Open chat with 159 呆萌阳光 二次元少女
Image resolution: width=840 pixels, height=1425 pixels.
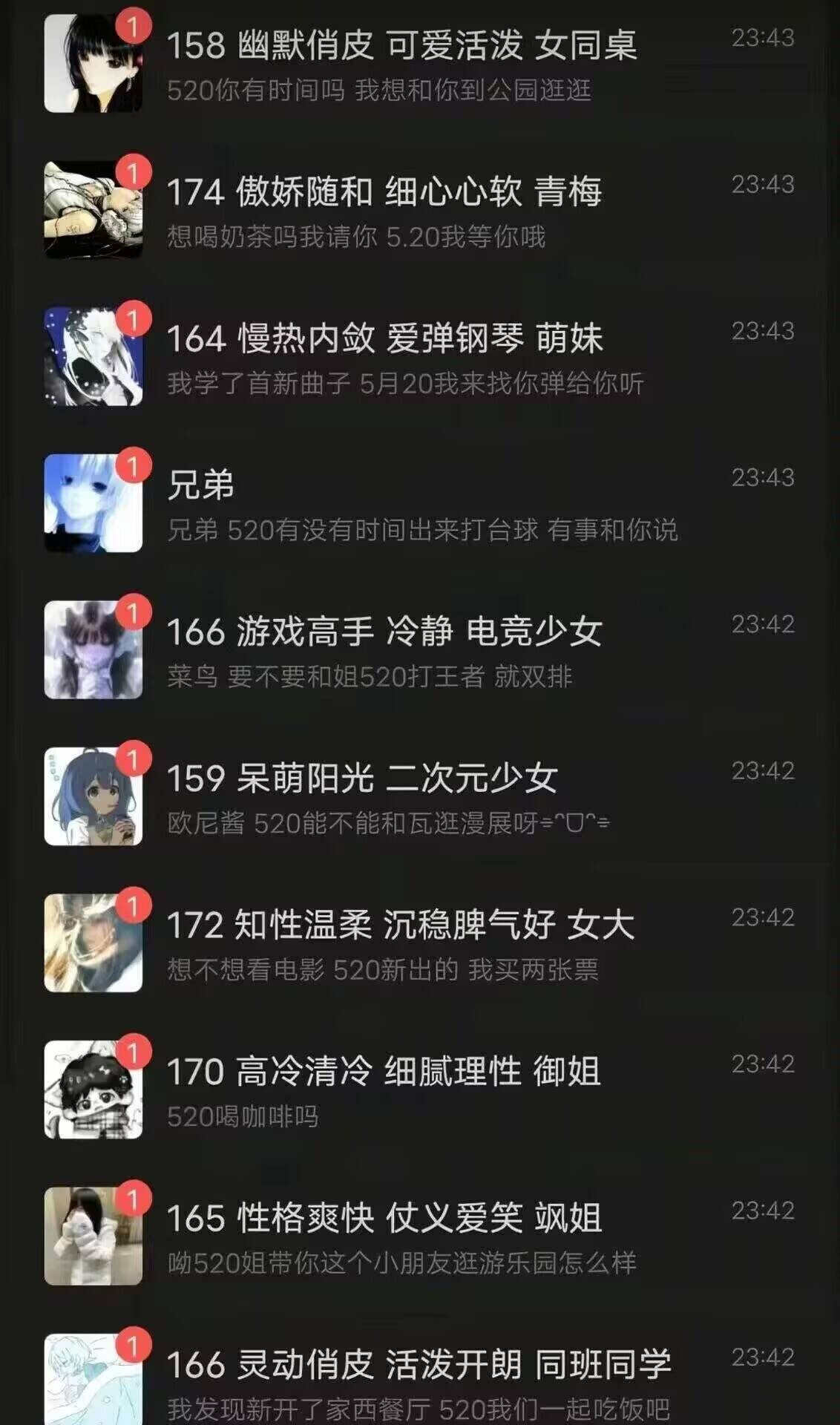420,796
